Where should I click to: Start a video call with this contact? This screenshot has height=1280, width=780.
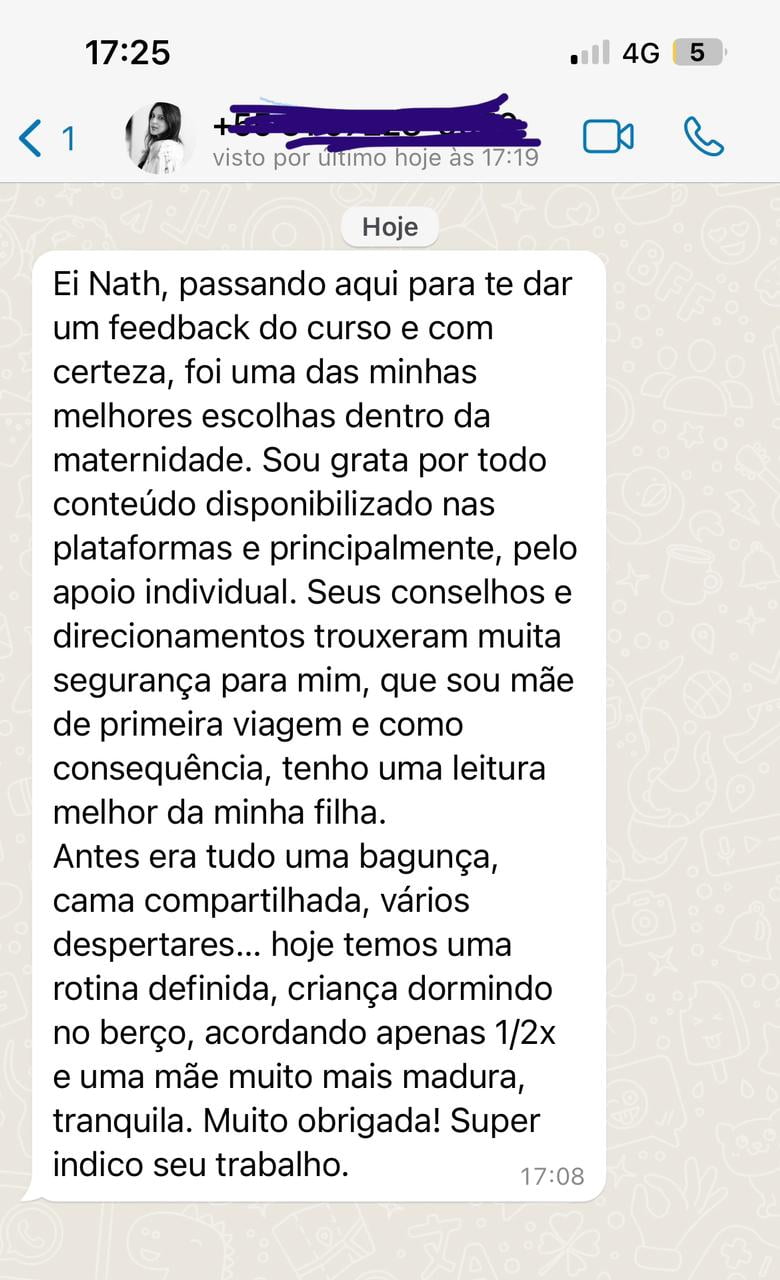coord(608,137)
